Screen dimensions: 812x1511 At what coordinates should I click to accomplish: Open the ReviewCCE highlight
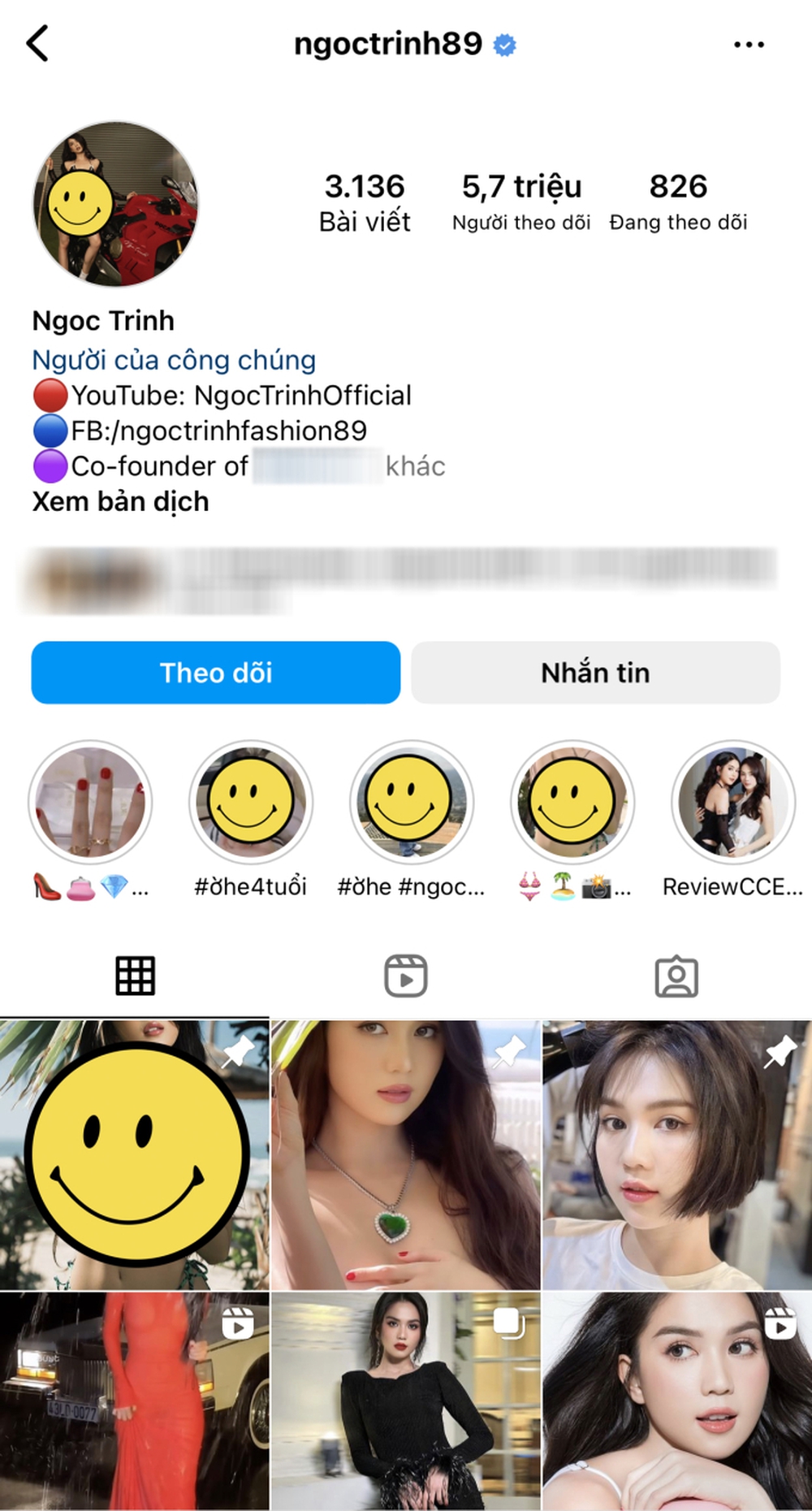[x=732, y=802]
